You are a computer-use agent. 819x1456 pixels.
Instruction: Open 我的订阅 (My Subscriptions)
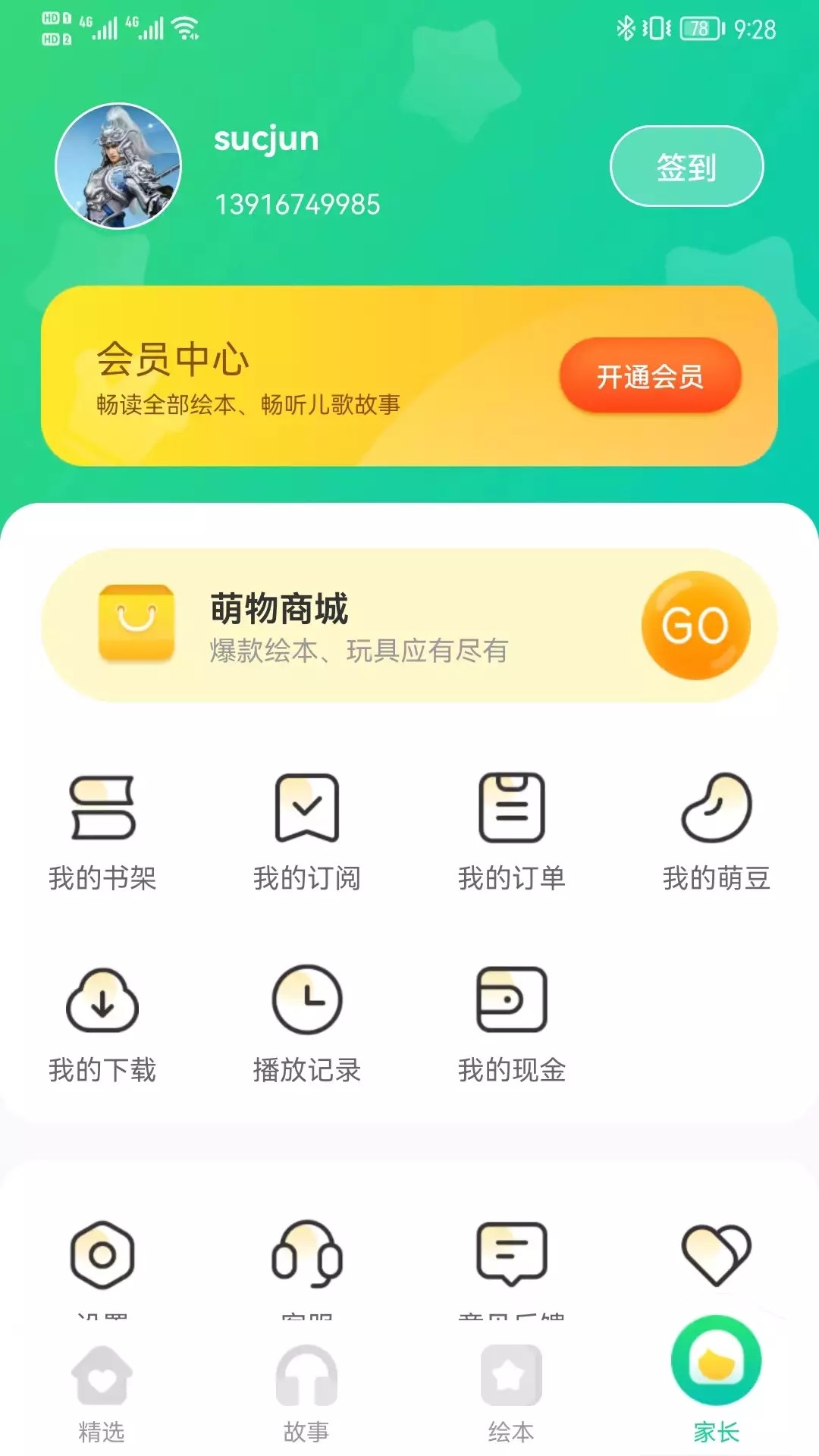[307, 834]
